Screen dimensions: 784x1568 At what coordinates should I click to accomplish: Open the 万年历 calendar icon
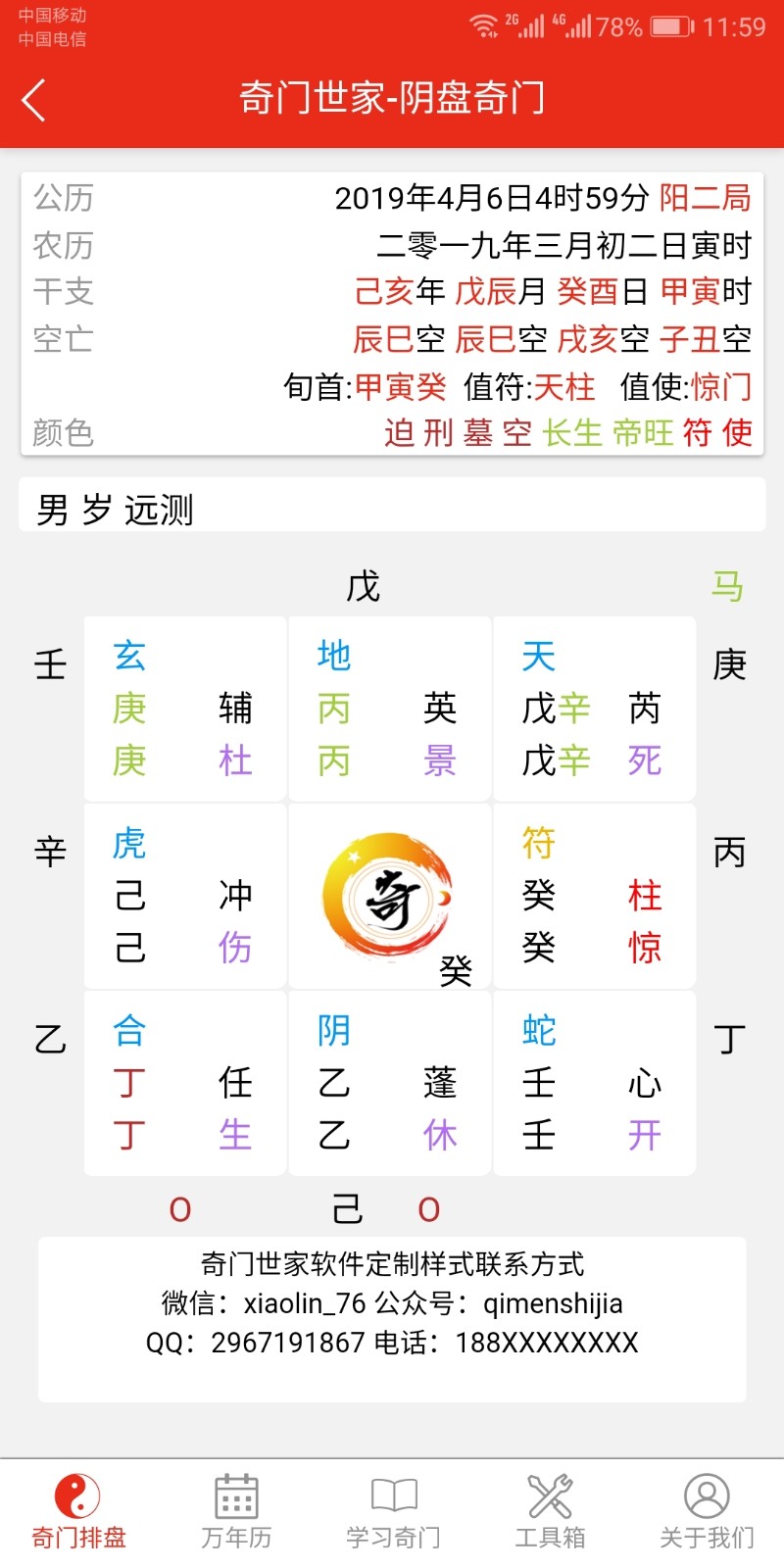(234, 1497)
